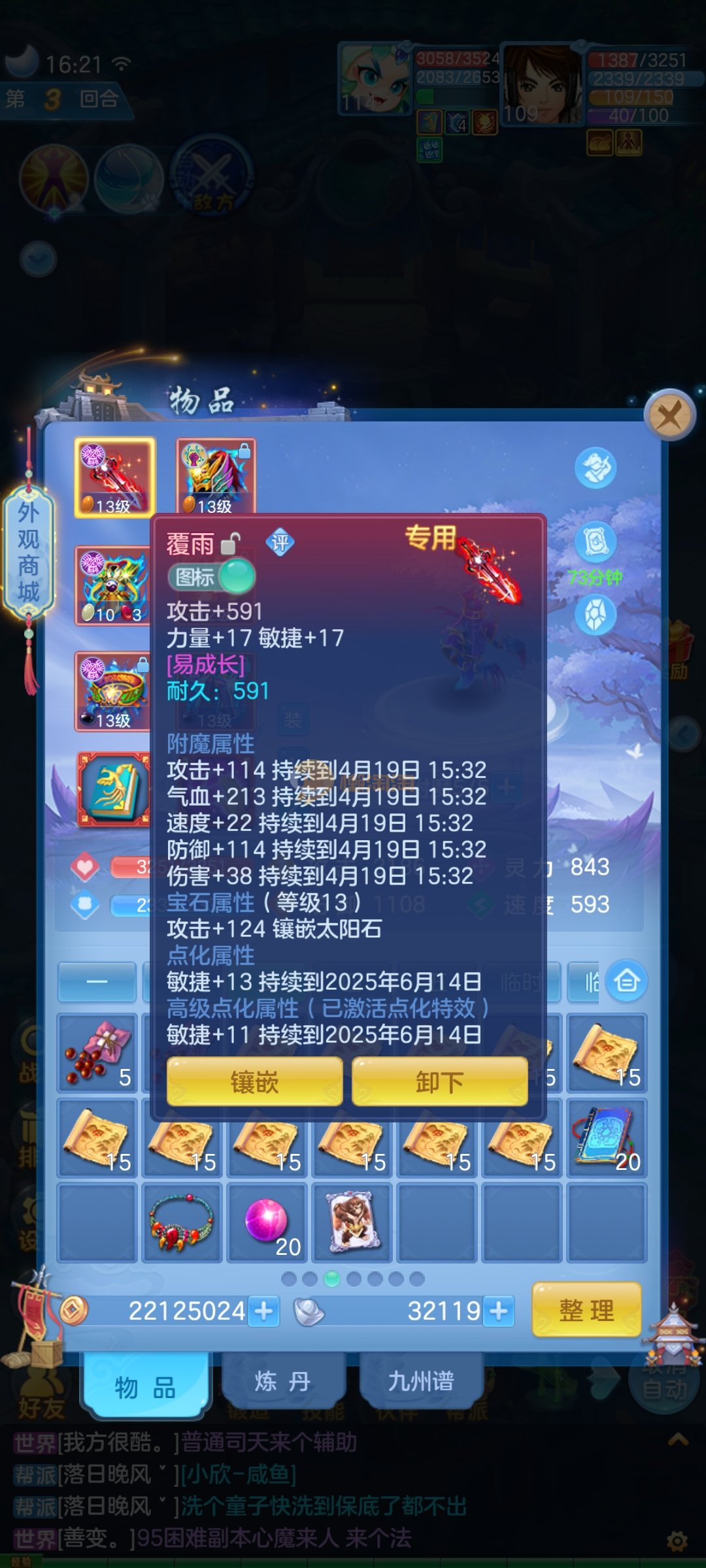This screenshot has height=1568, width=706.
Task: Open the 评 rating icon beside 覆雨
Action: click(x=280, y=542)
